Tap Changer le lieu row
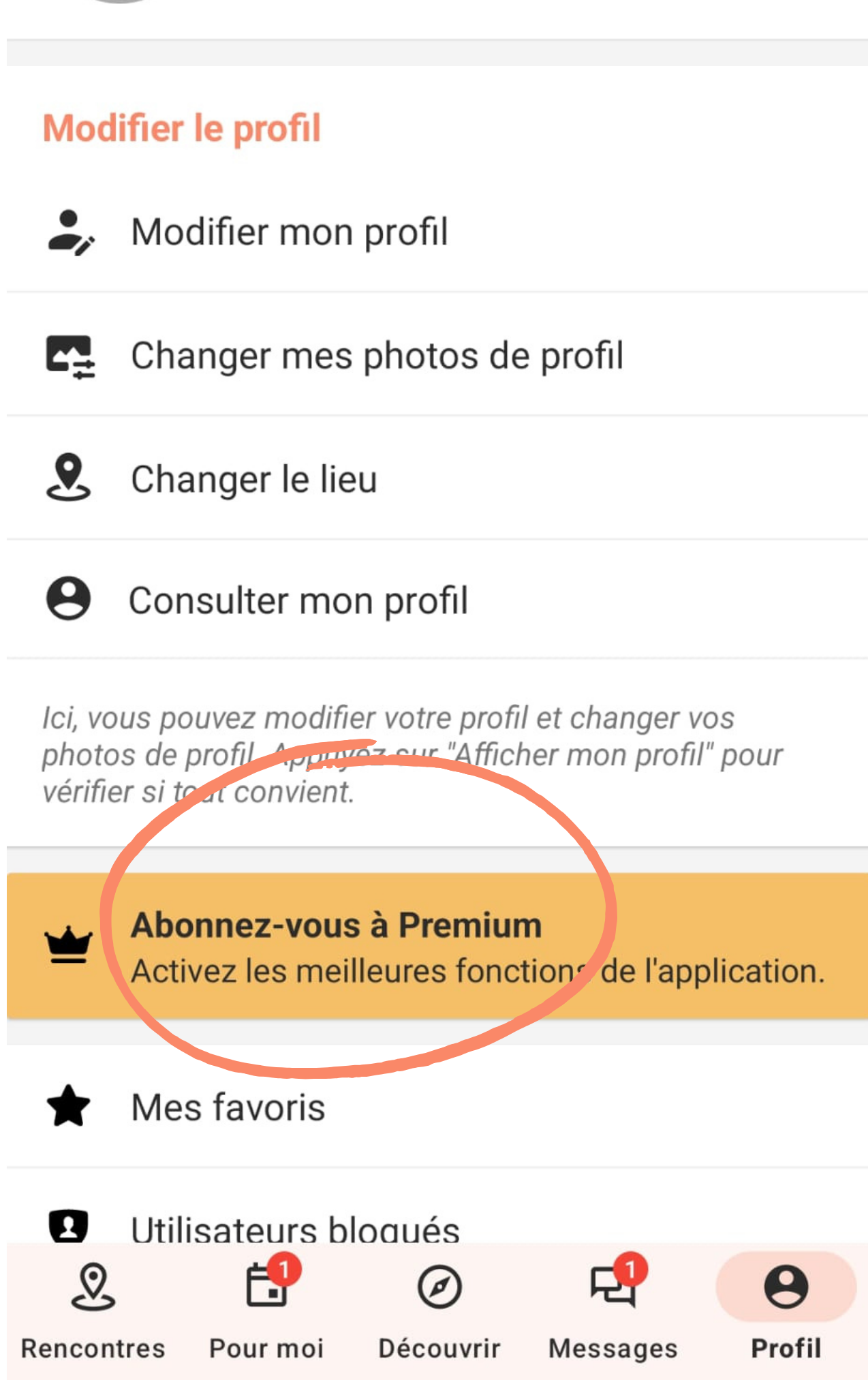The image size is (868, 1380). coord(253,479)
